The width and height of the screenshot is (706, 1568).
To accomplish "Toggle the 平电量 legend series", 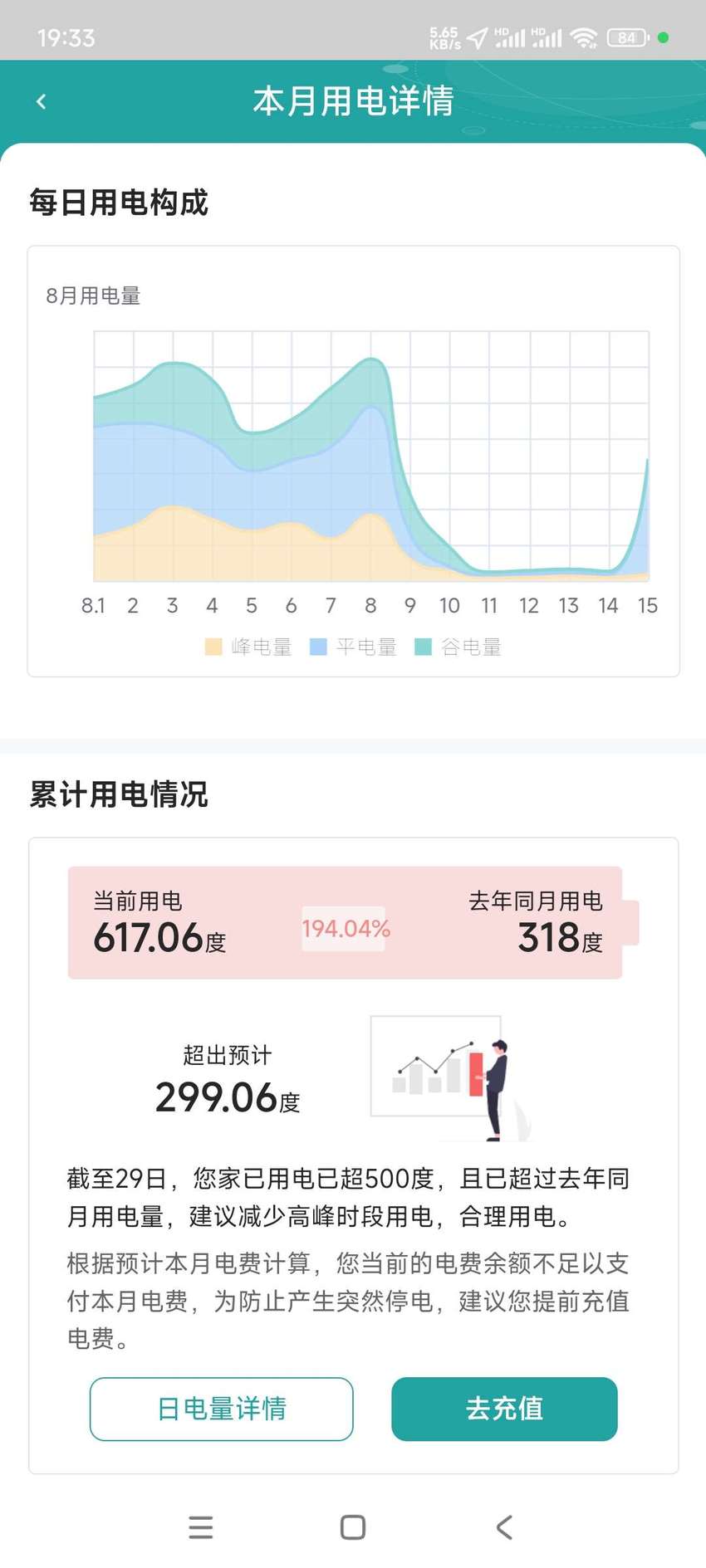I will click(353, 647).
